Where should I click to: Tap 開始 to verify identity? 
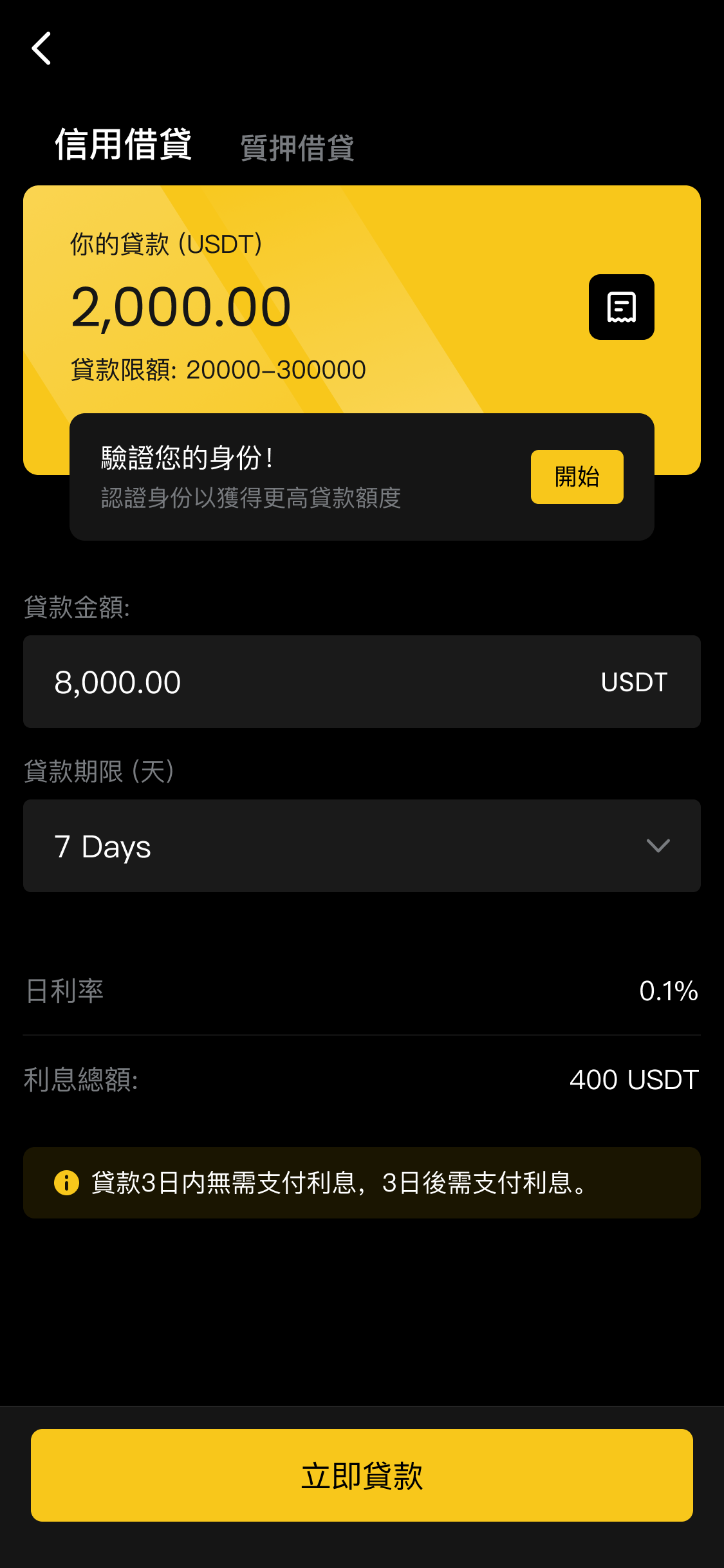[577, 477]
